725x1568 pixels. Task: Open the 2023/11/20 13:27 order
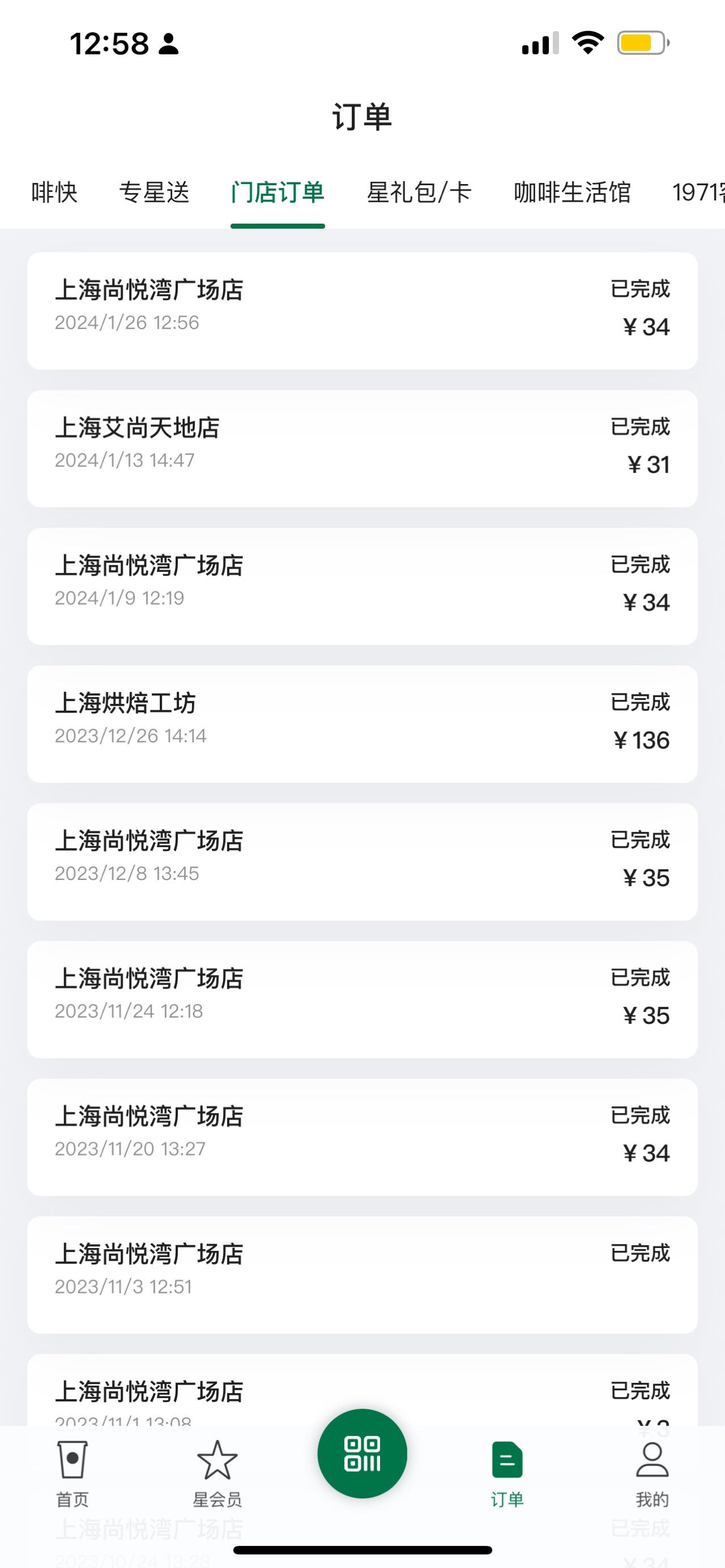click(362, 1137)
